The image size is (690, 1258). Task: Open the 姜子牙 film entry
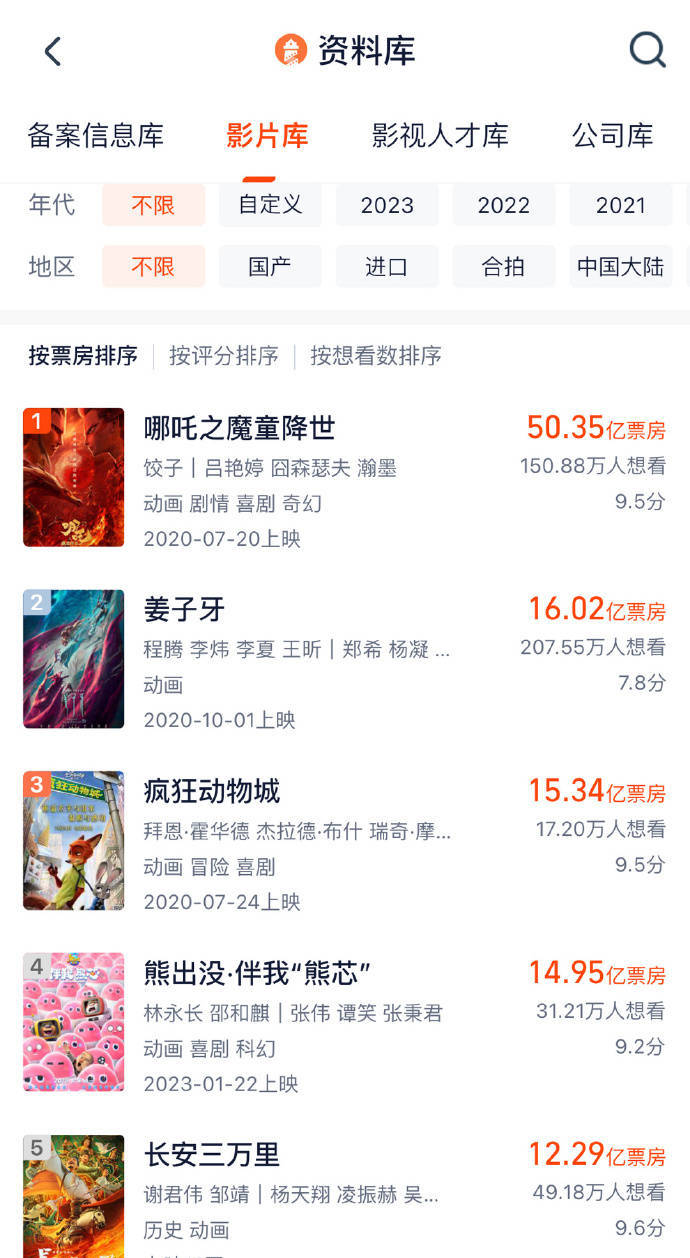[185, 610]
